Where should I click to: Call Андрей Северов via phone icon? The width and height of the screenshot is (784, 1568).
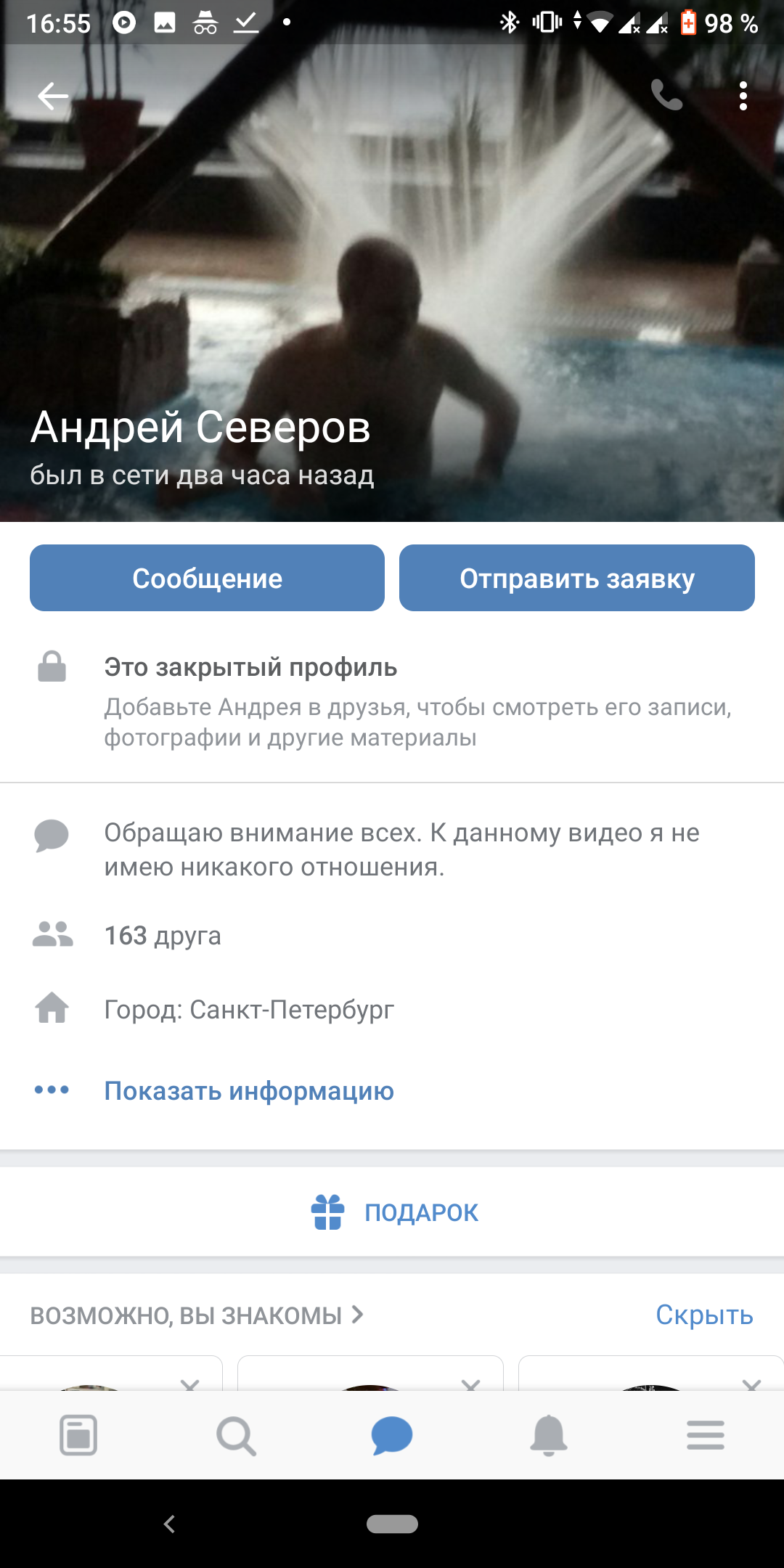pos(666,95)
